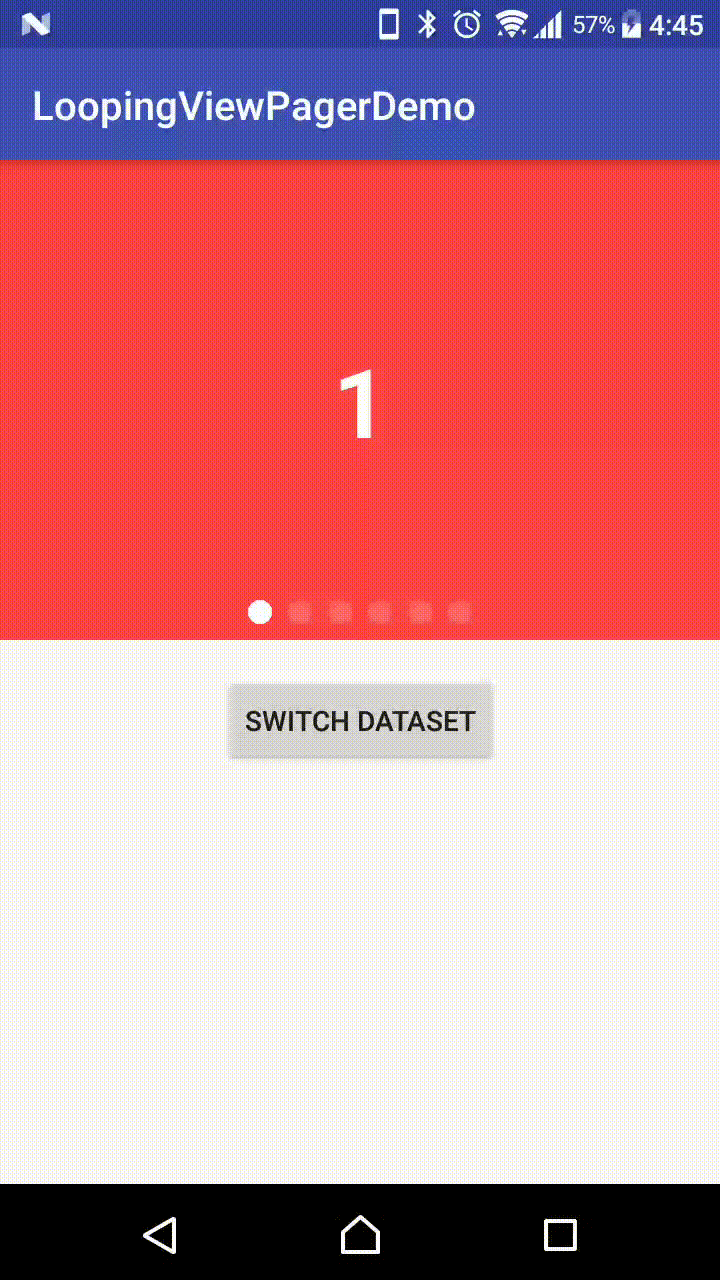This screenshot has width=720, height=1280.
Task: Return to the home screen
Action: tap(360, 1235)
